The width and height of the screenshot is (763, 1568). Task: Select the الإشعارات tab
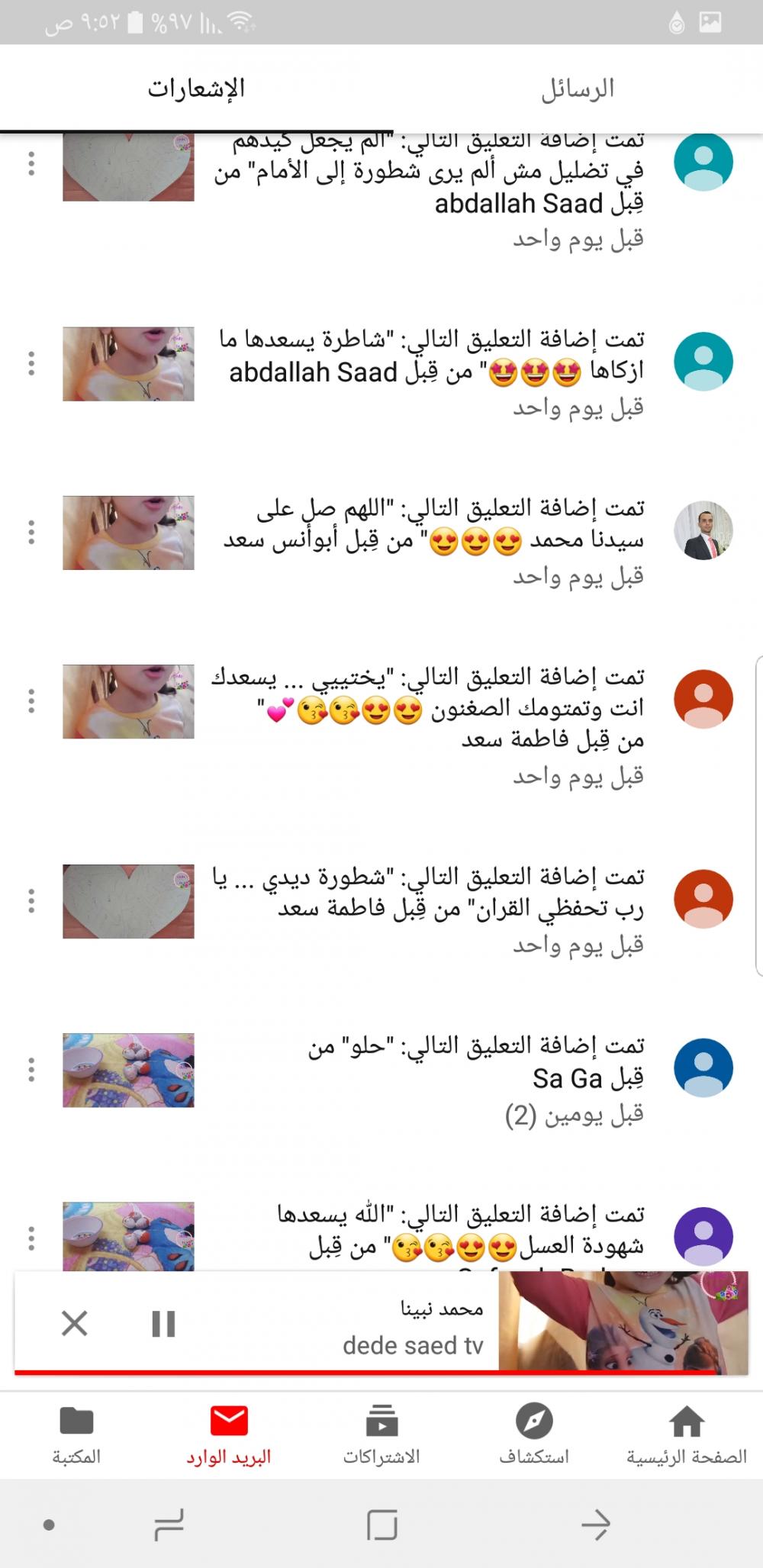(x=196, y=89)
